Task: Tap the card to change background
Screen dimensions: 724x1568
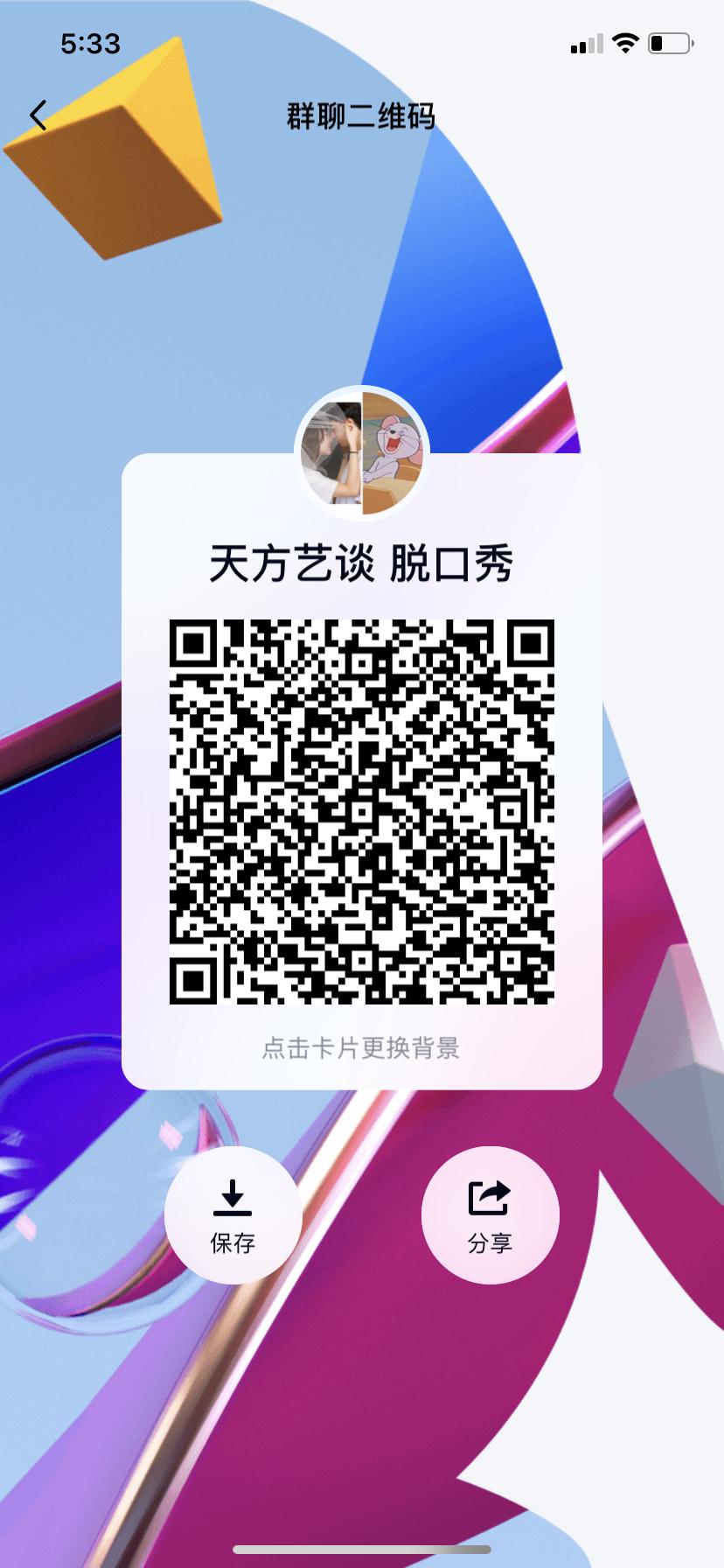Action: click(x=361, y=1047)
